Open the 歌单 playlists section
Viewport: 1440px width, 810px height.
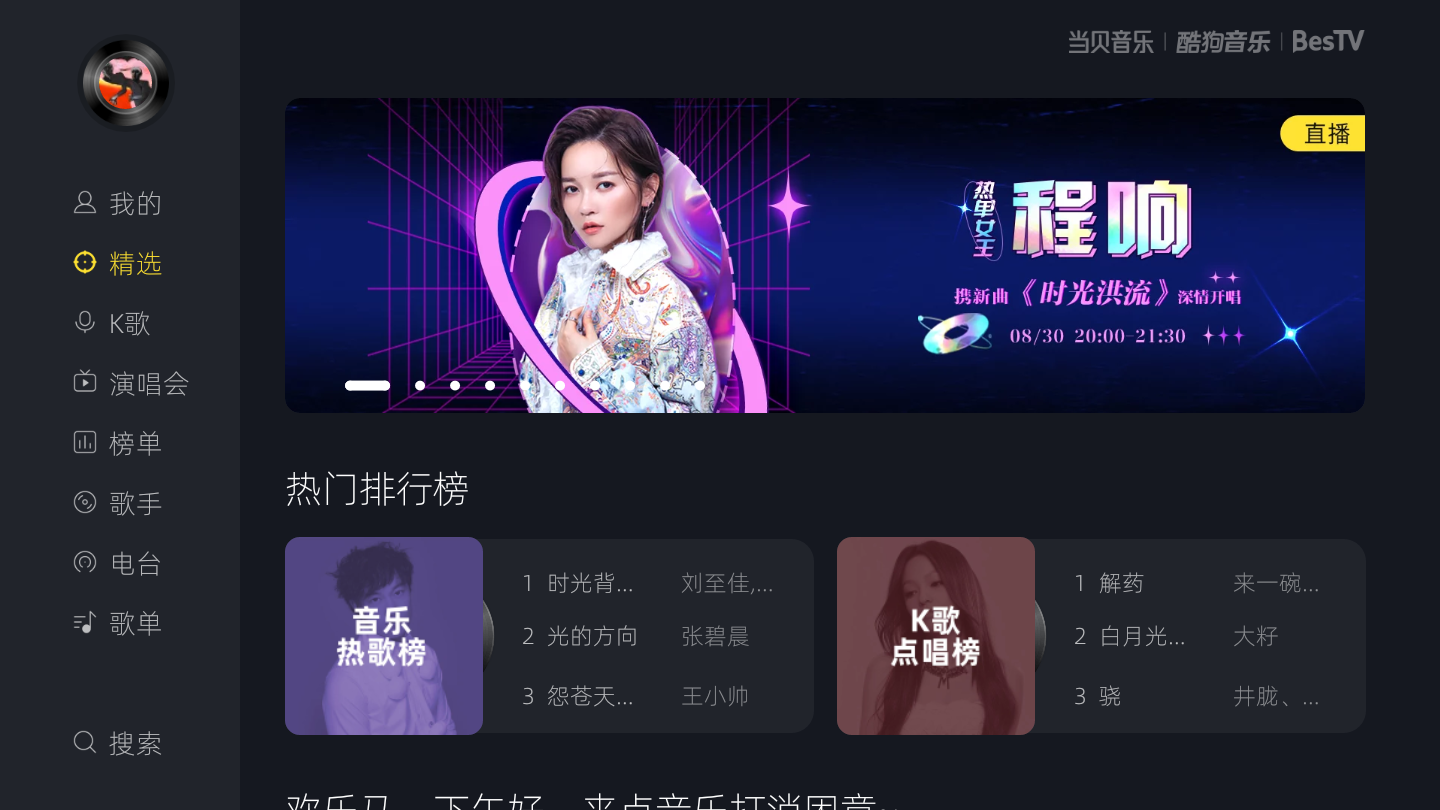coord(118,624)
